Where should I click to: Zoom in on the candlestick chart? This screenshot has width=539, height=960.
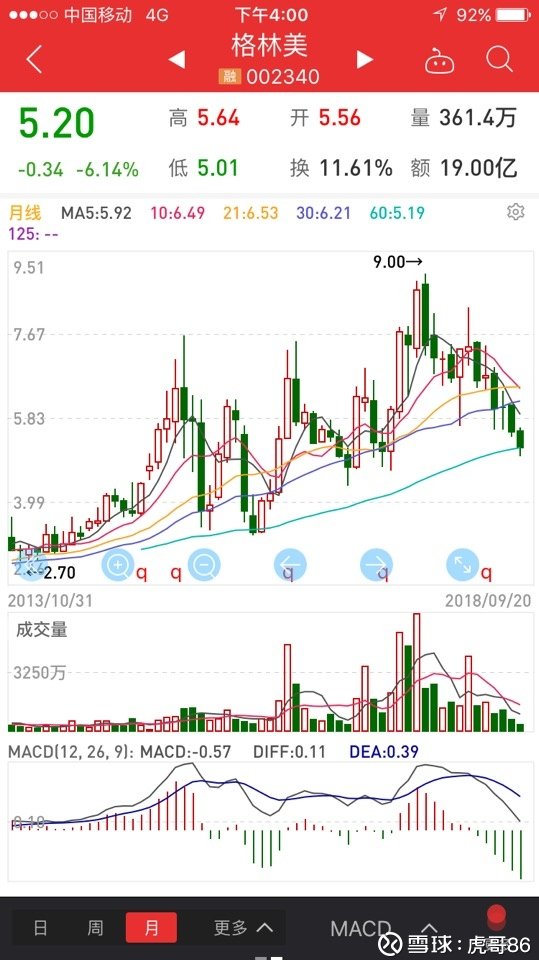[118, 564]
